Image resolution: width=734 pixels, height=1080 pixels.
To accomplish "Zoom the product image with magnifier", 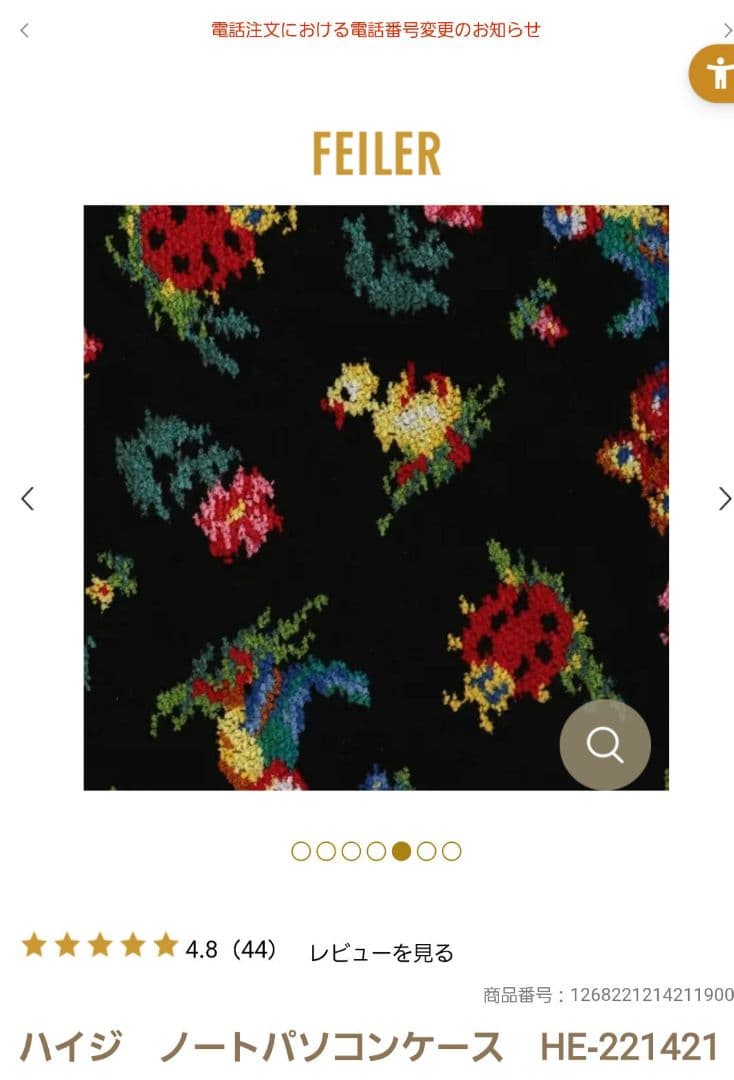I will click(x=604, y=745).
